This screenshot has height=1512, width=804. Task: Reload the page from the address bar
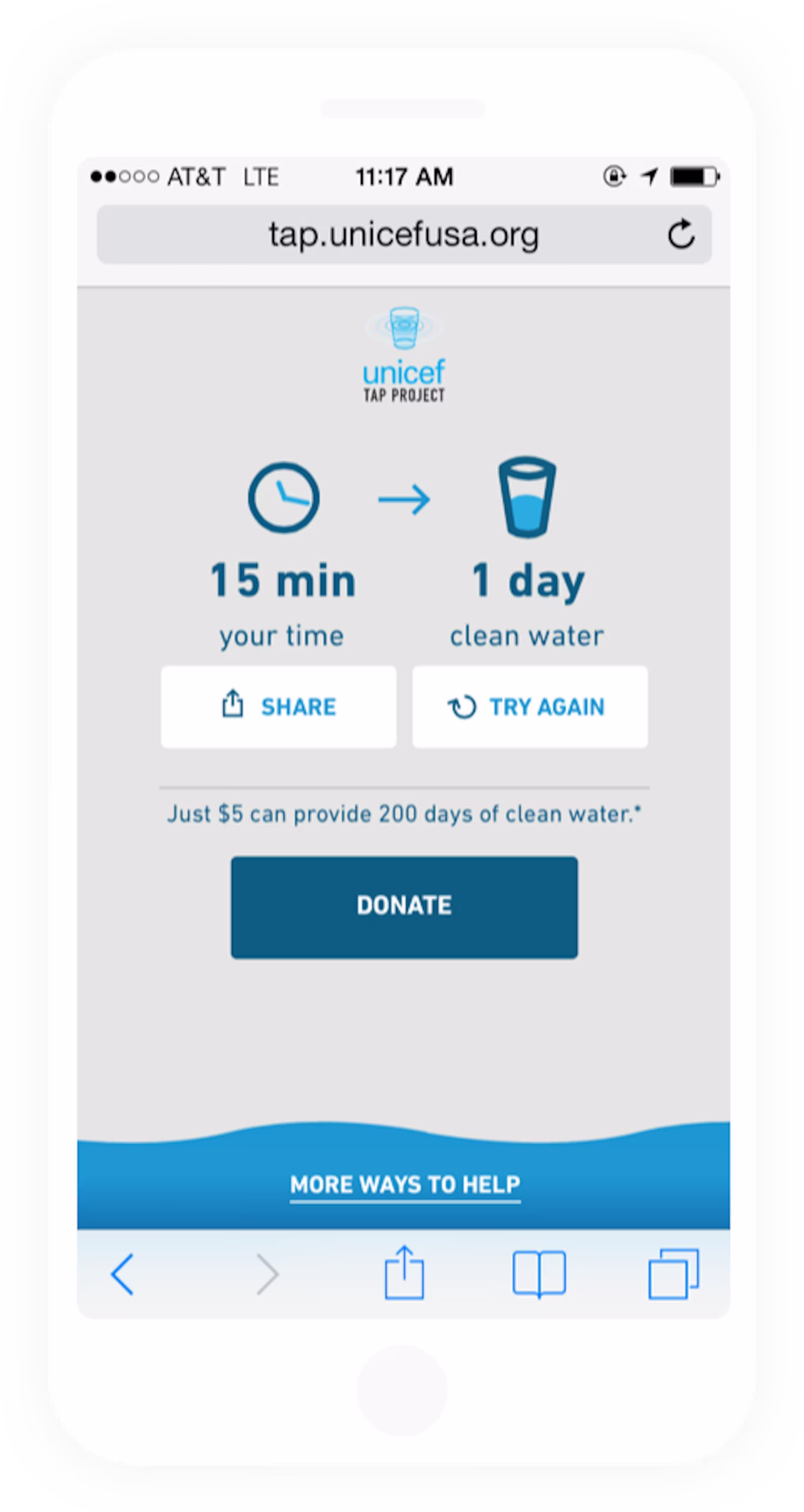(x=681, y=234)
